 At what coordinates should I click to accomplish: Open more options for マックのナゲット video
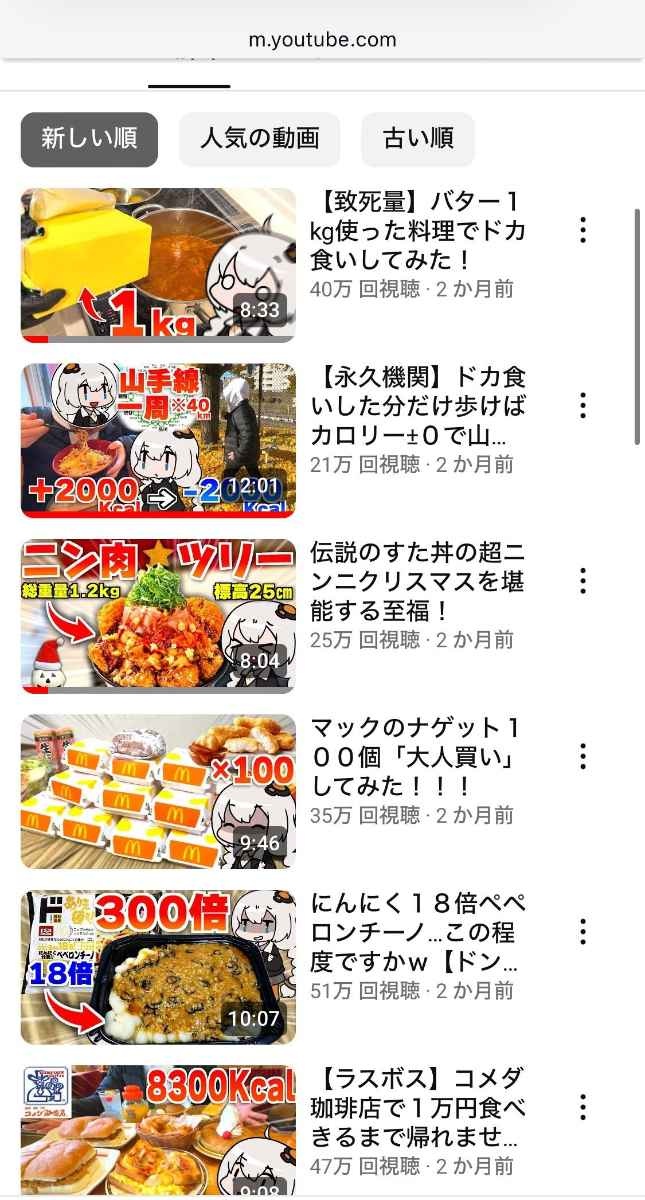tap(583, 756)
